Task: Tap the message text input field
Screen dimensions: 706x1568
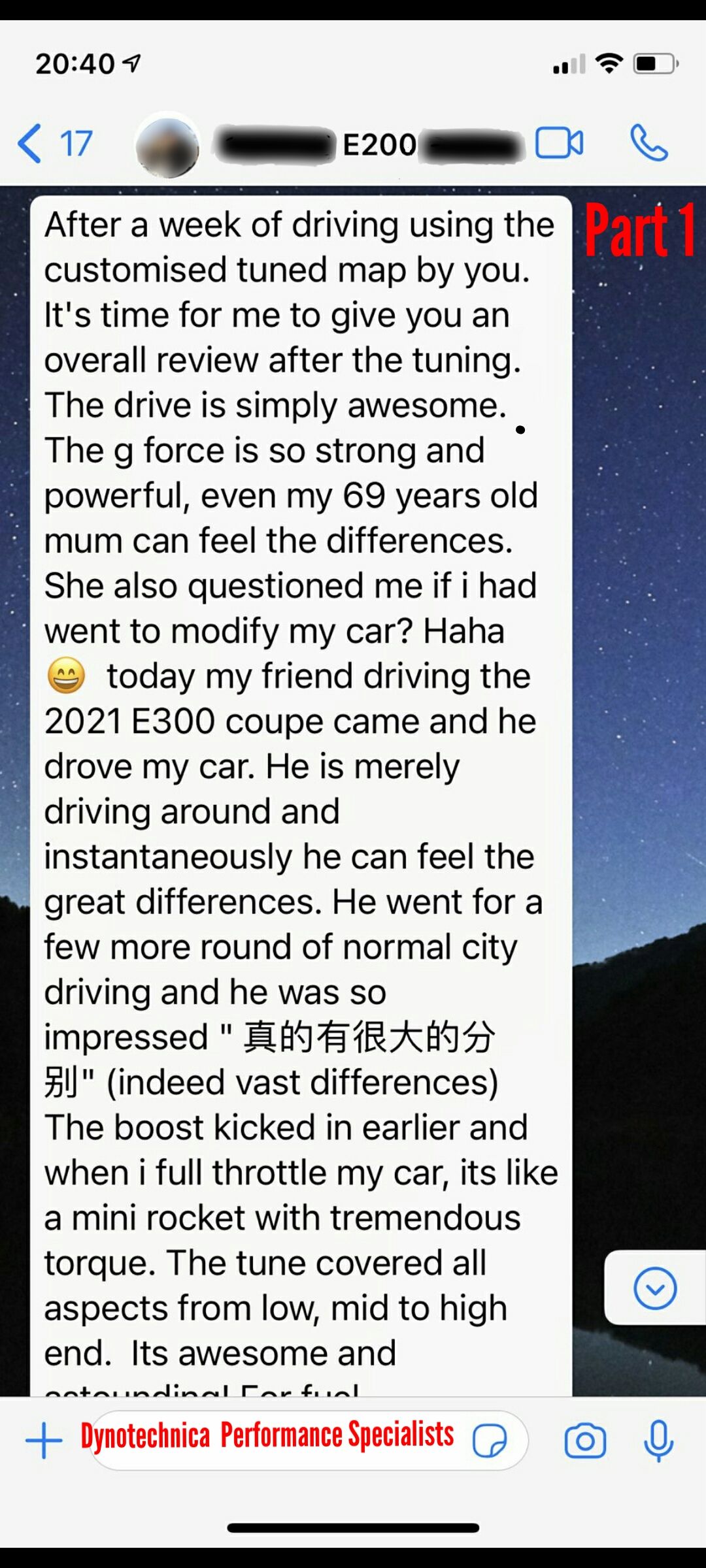Action: point(307,1441)
